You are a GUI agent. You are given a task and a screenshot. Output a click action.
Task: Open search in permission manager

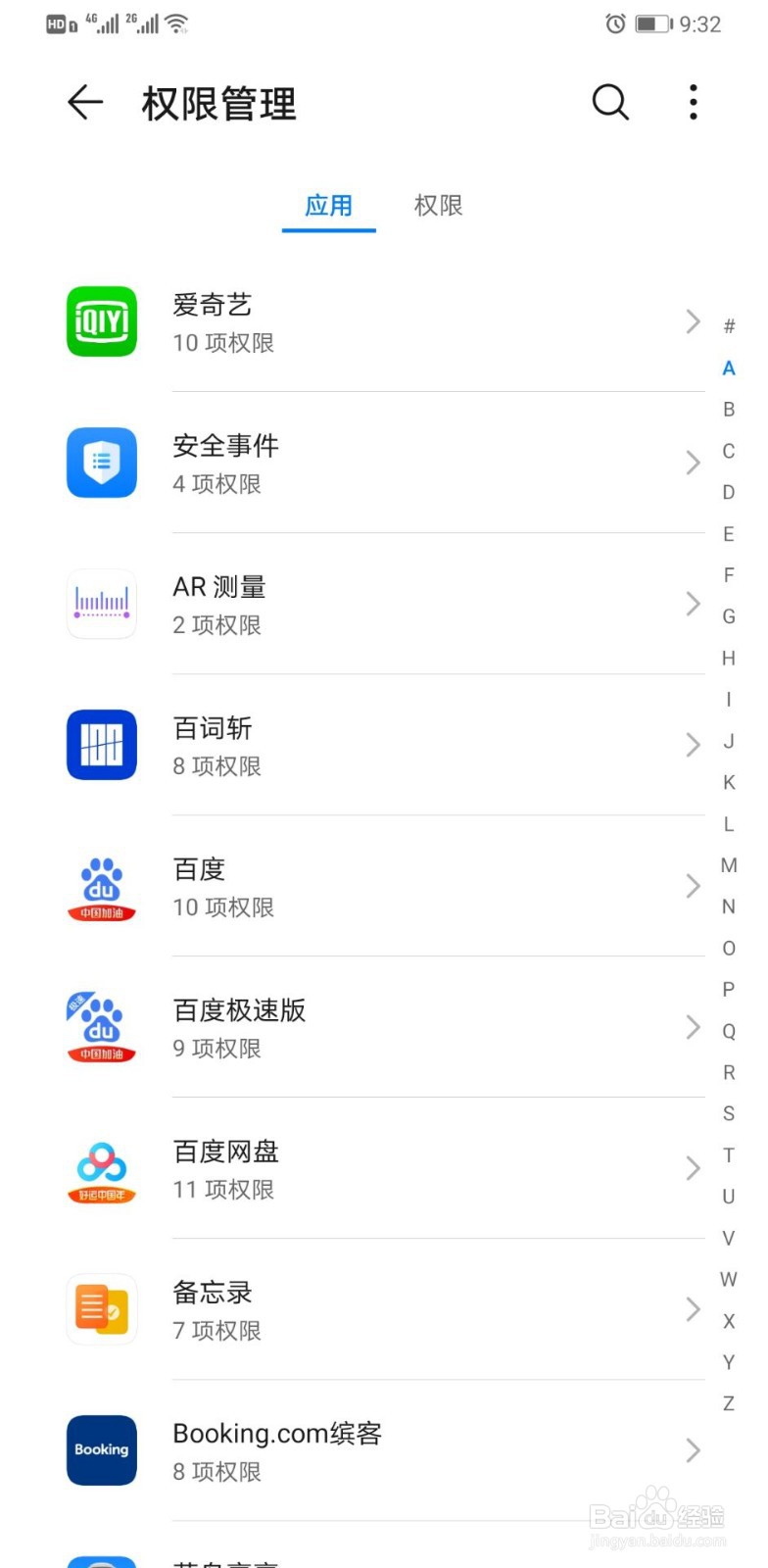[x=610, y=102]
